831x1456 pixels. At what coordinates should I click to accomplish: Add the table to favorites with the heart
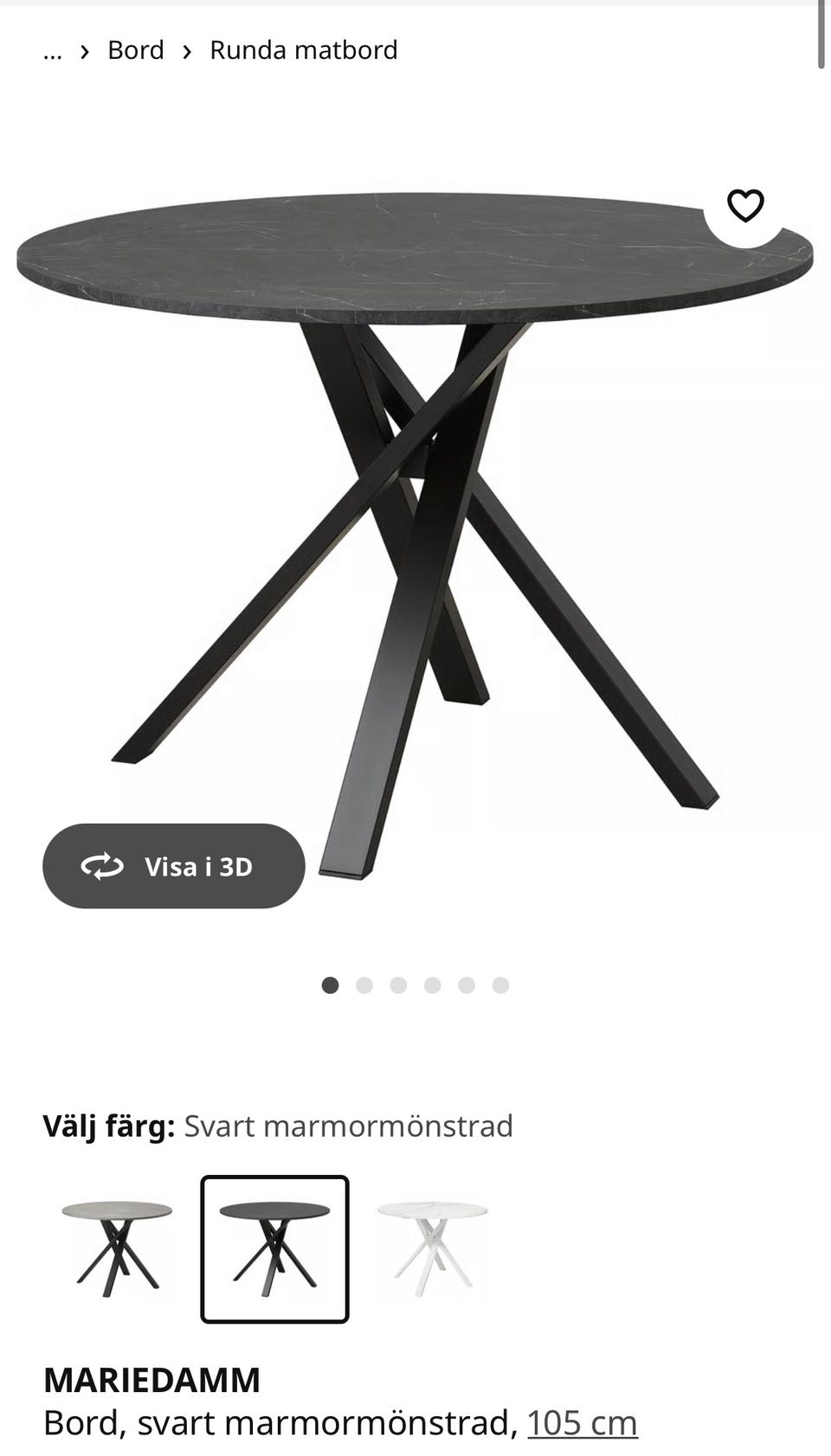745,206
